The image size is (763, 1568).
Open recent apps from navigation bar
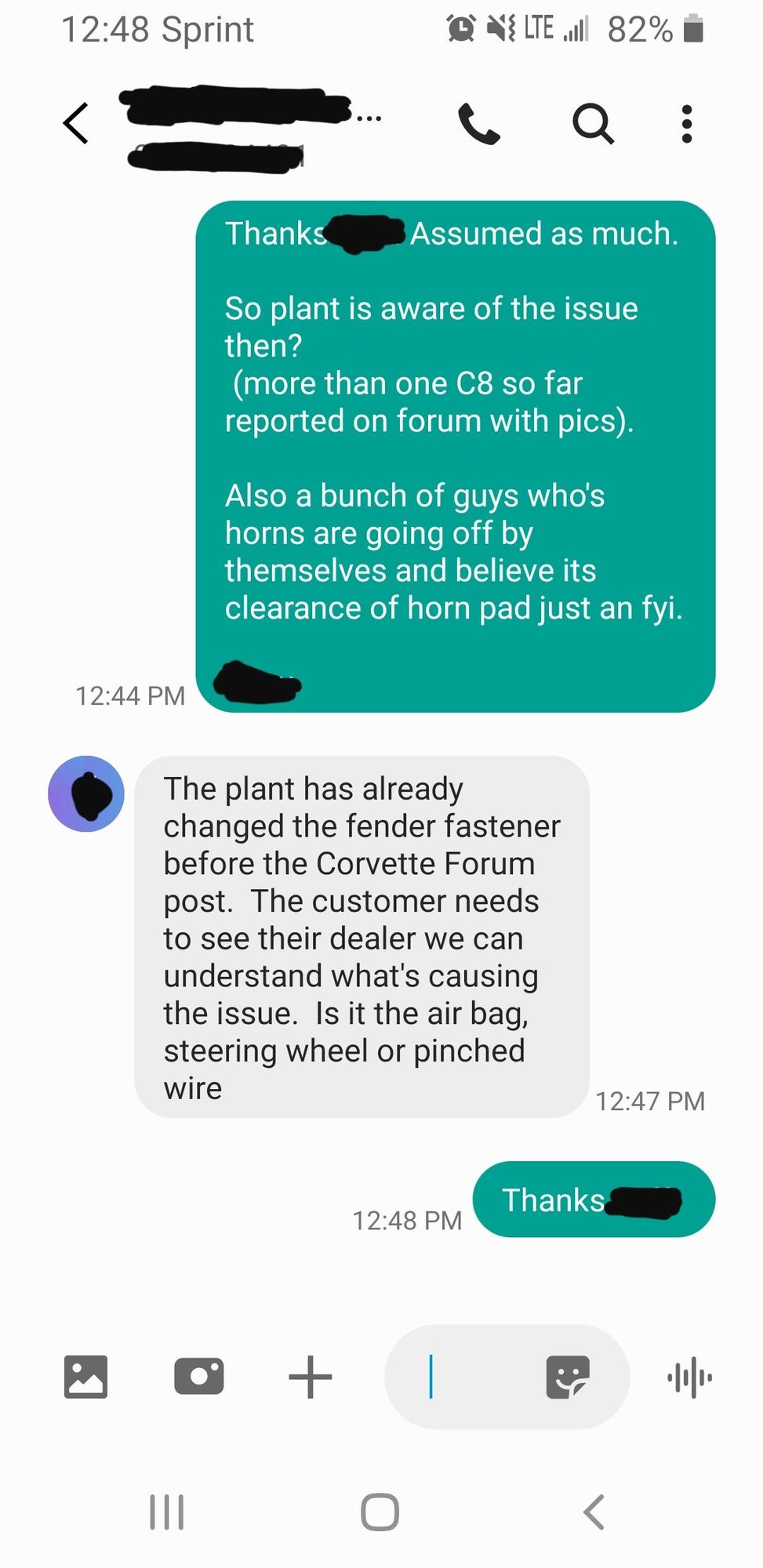click(x=167, y=1512)
